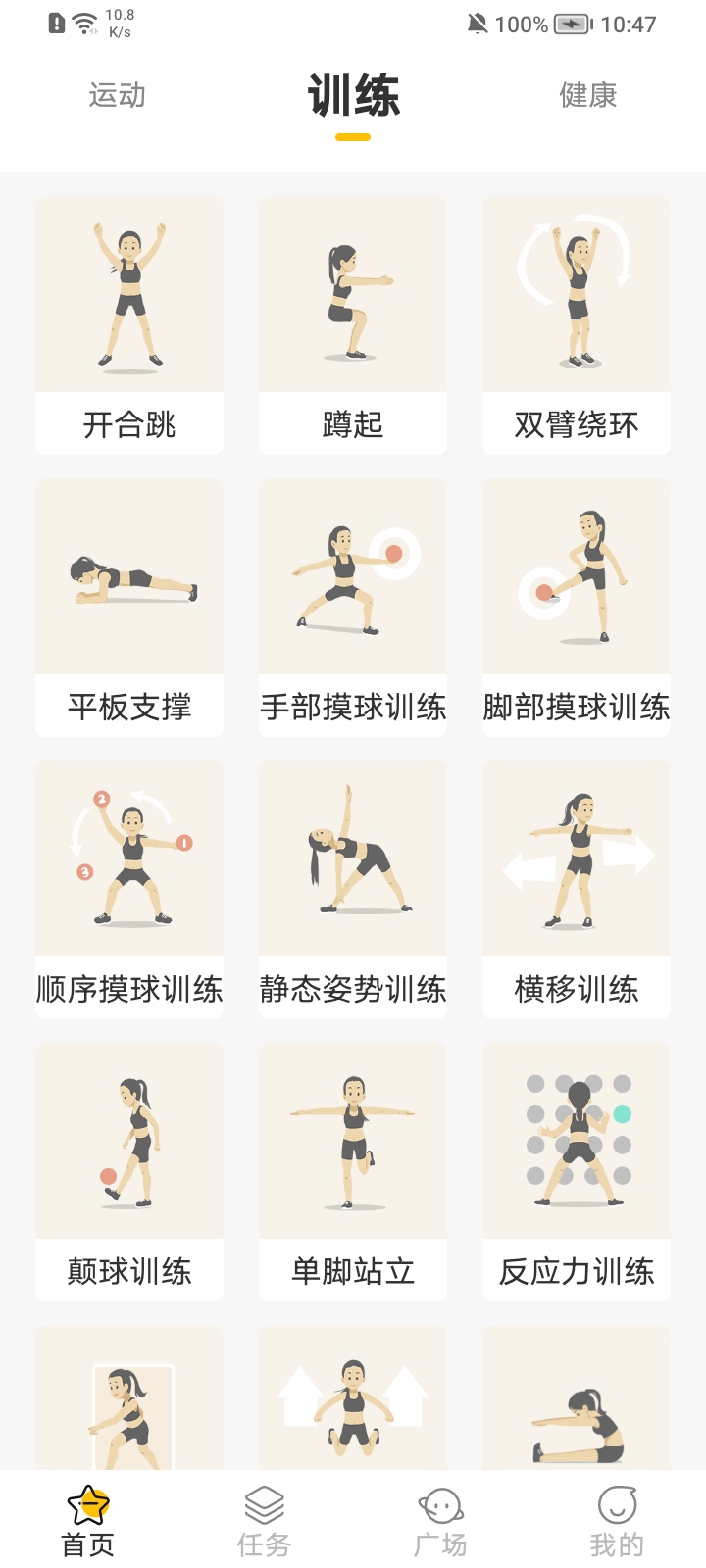Select 脚部摸球训练 foot ball-touch training

576,606
